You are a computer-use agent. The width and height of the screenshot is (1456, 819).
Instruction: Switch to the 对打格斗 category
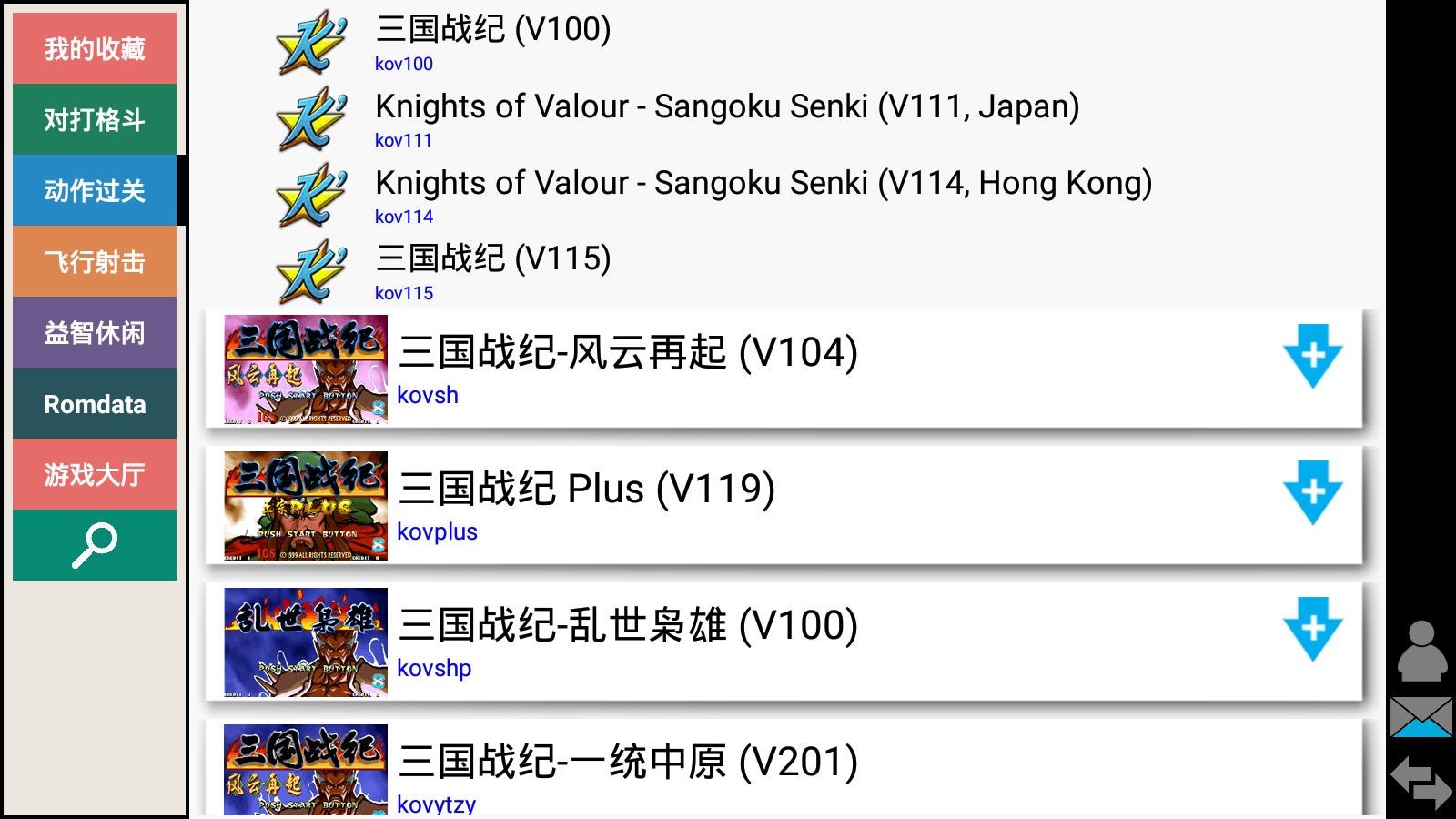(95, 119)
